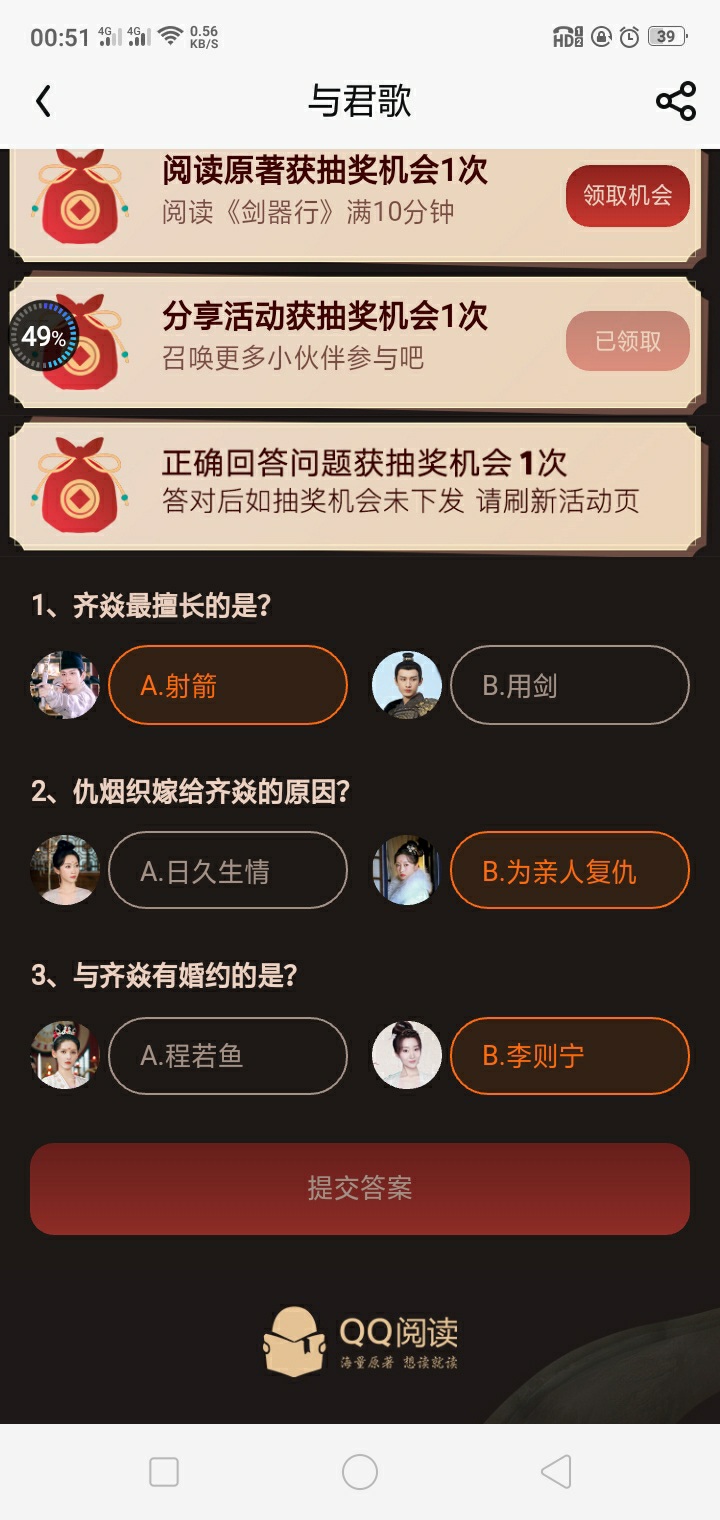Tap the system home button
This screenshot has width=720, height=1520.
pos(360,1472)
